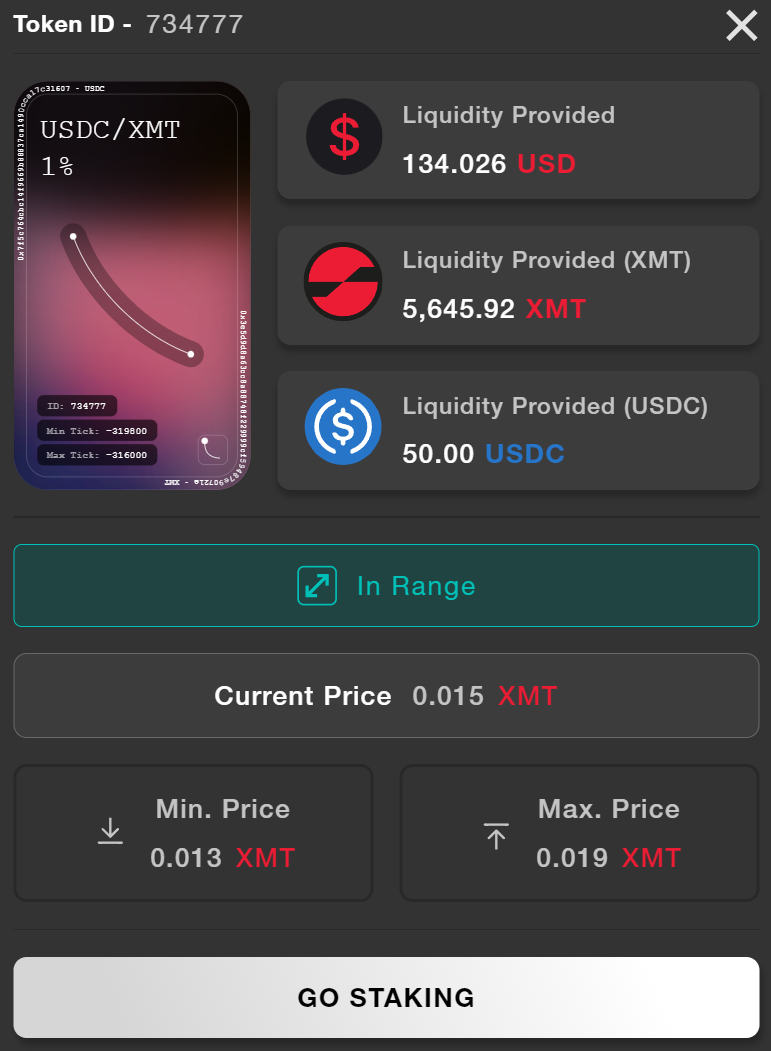Viewport: 771px width, 1051px height.
Task: Tap the GO STAKING button
Action: point(386,997)
